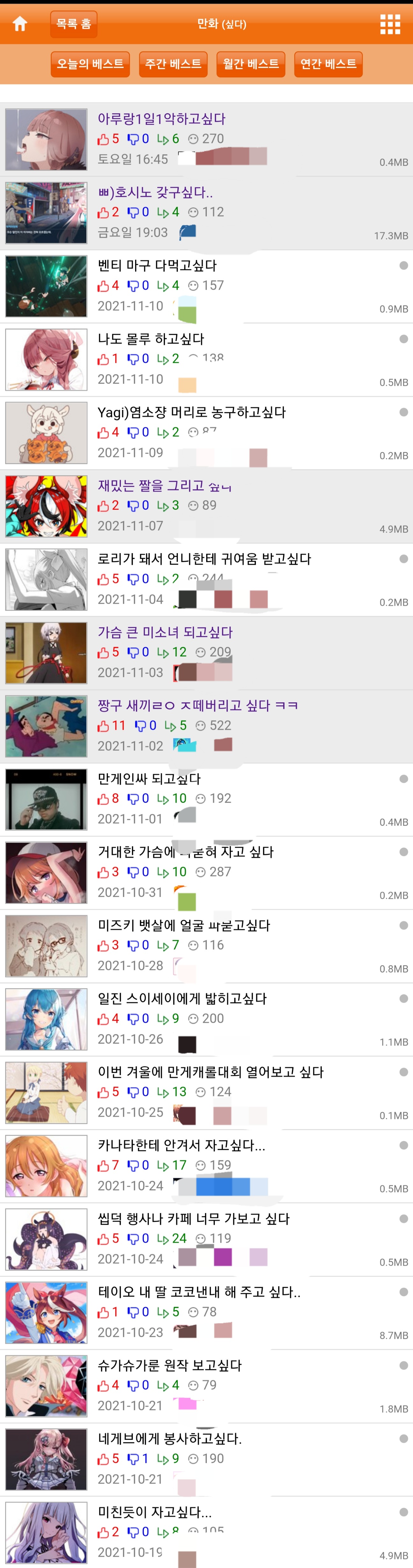This screenshot has width=413, height=1568.
Task: Switch to 주간 베스트
Action: tap(173, 64)
